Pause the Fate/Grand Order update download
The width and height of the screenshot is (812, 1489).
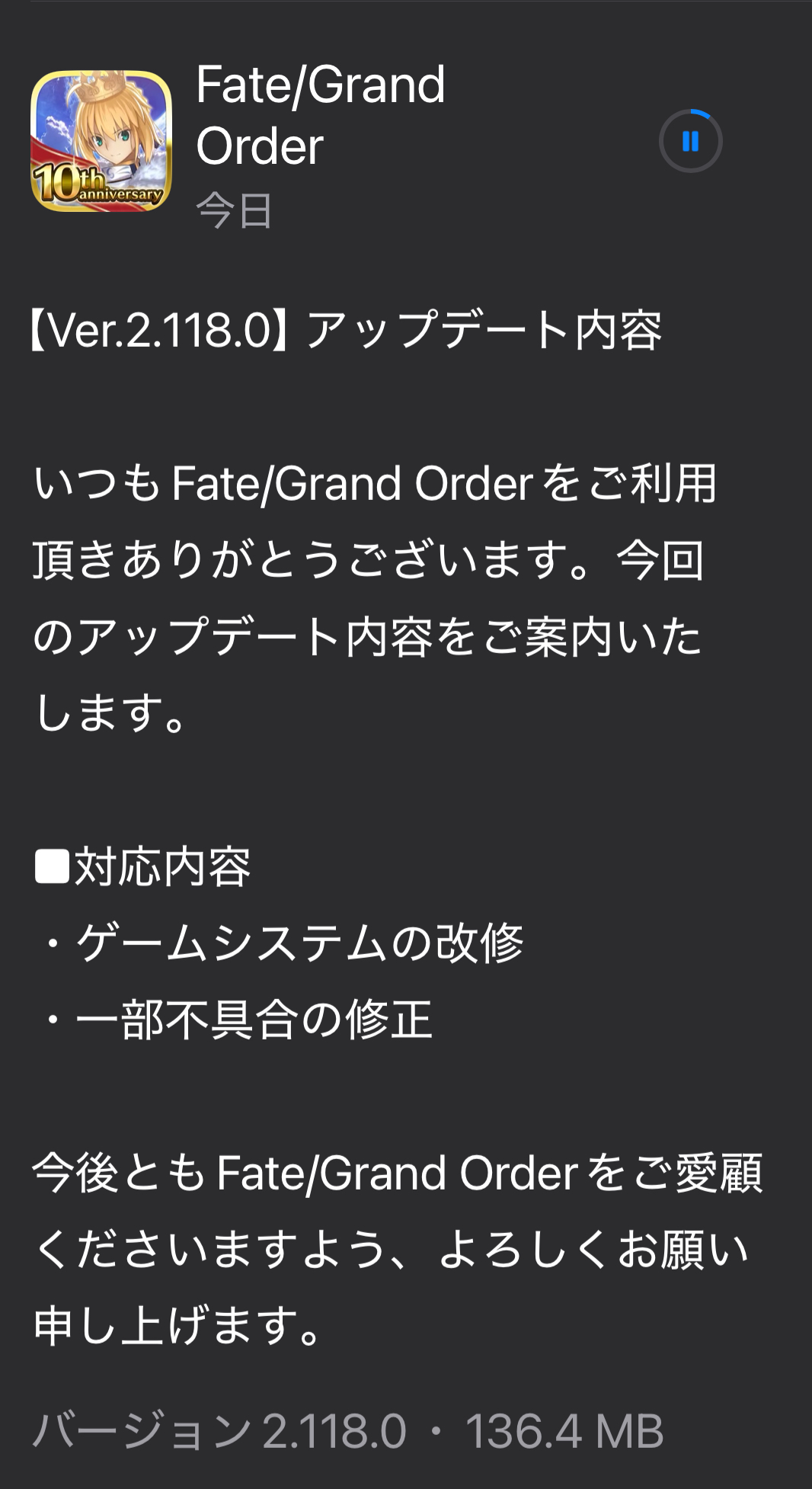[690, 142]
